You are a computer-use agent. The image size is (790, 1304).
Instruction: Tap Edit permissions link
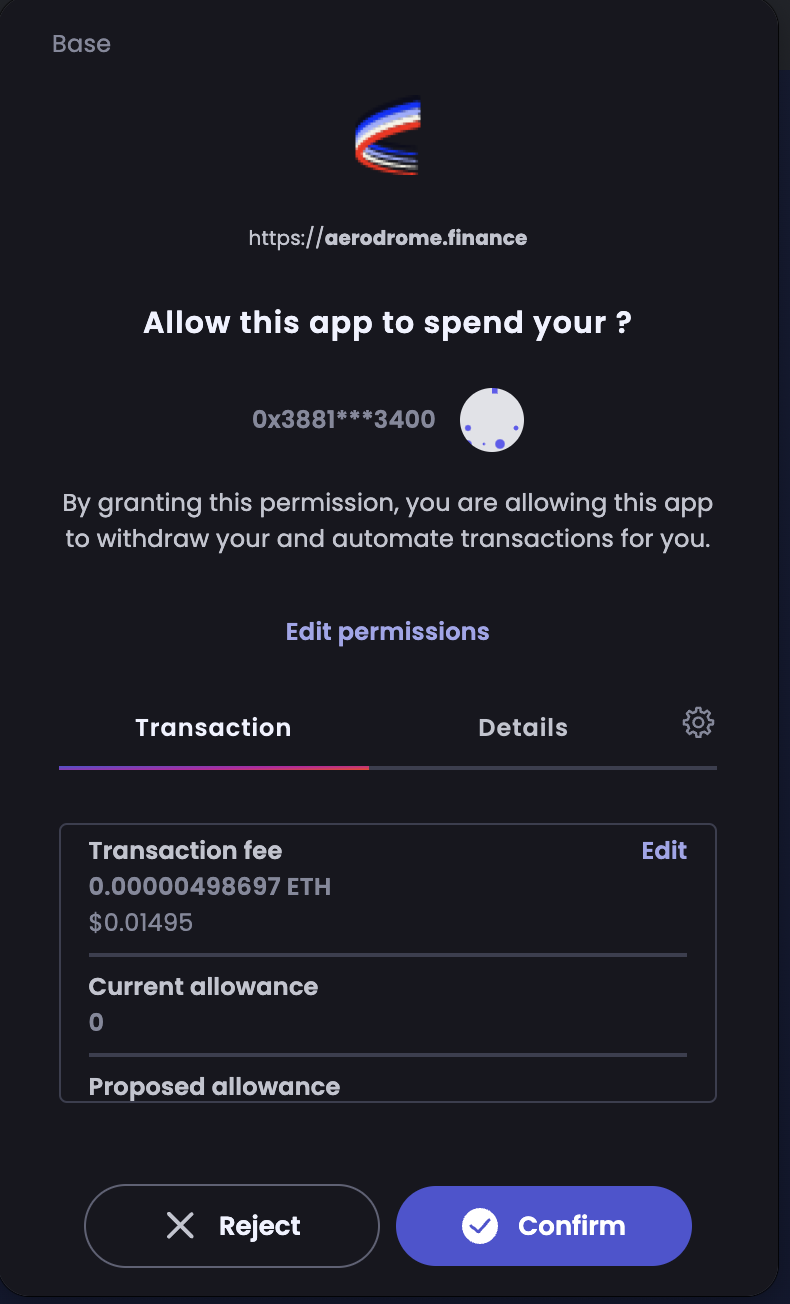pos(388,632)
